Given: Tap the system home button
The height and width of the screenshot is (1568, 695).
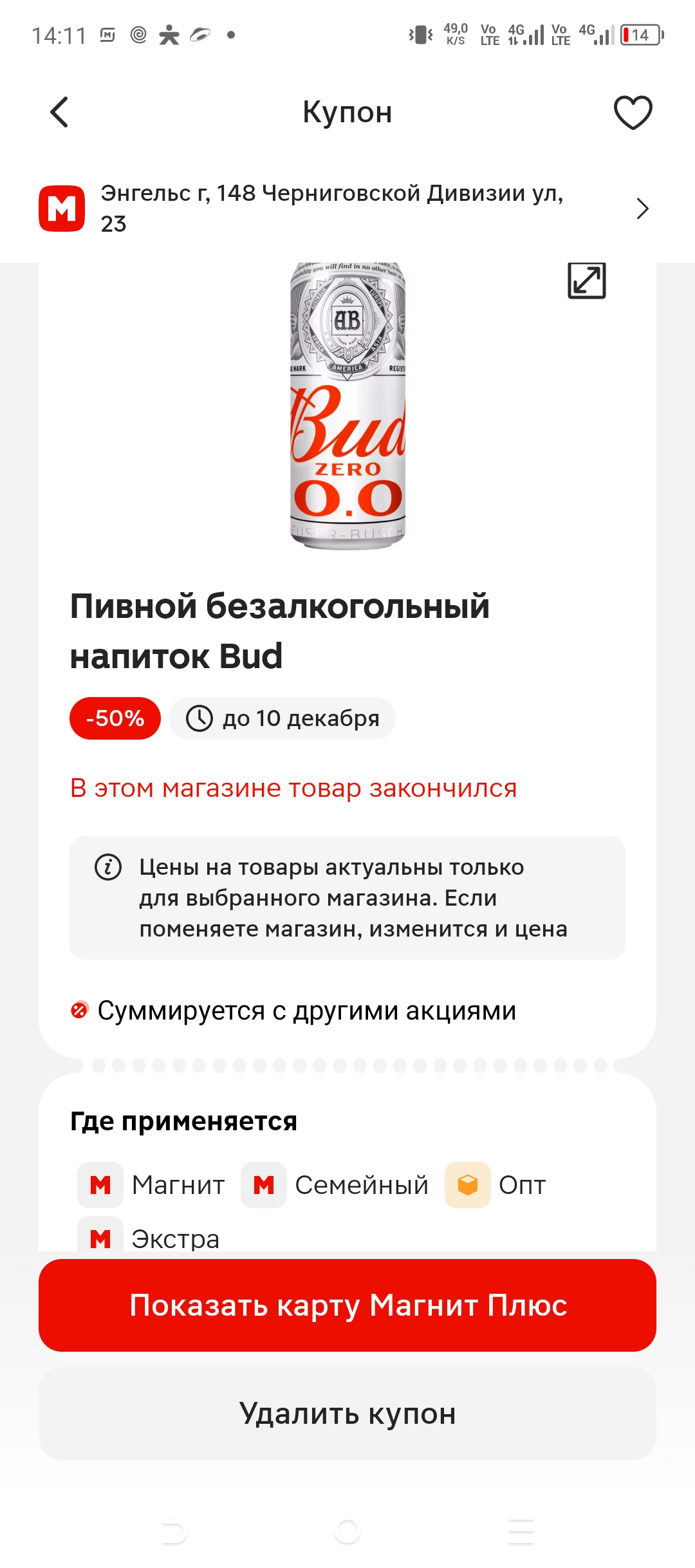Looking at the screenshot, I should click(x=347, y=1531).
